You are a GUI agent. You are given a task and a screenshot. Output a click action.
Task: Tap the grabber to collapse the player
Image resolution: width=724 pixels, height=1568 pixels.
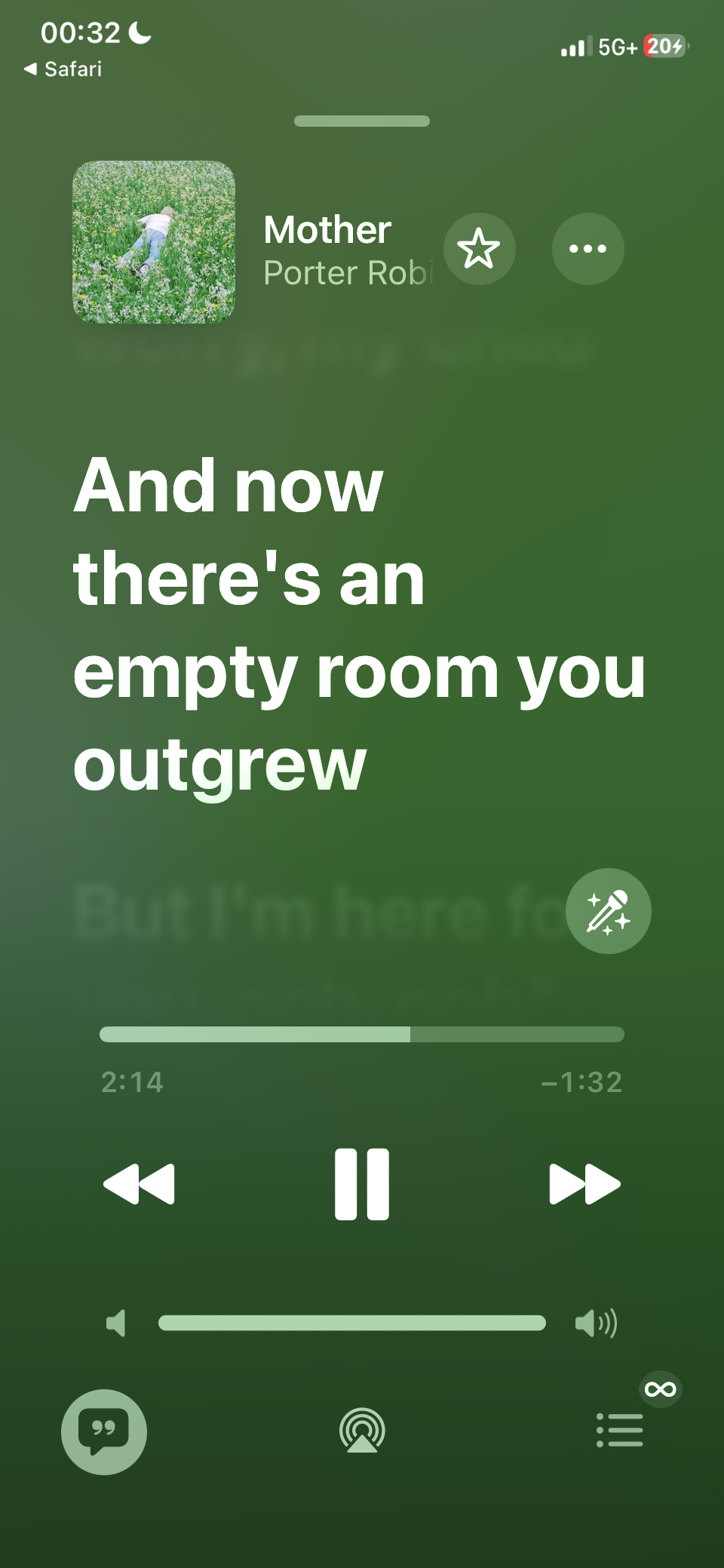(x=362, y=121)
